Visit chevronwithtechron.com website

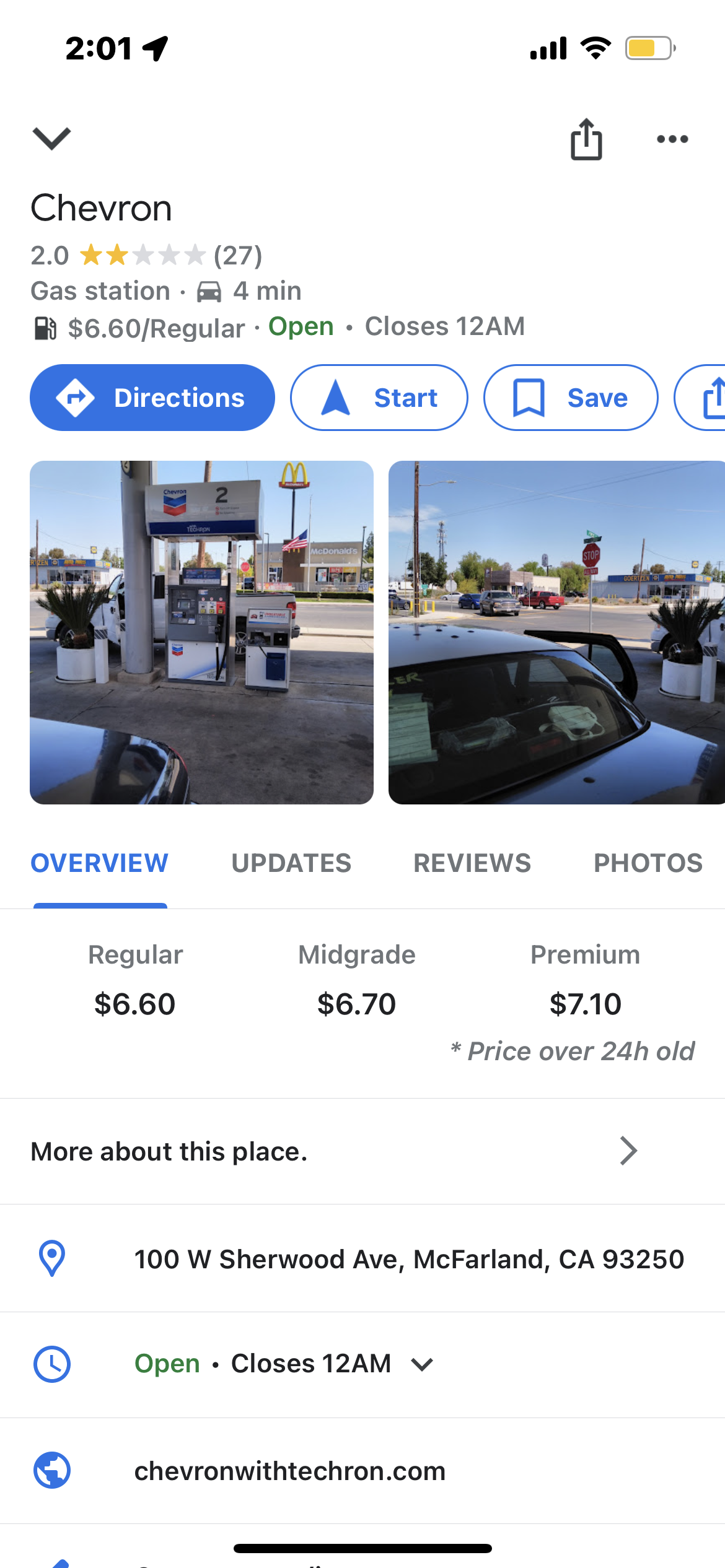[290, 1471]
